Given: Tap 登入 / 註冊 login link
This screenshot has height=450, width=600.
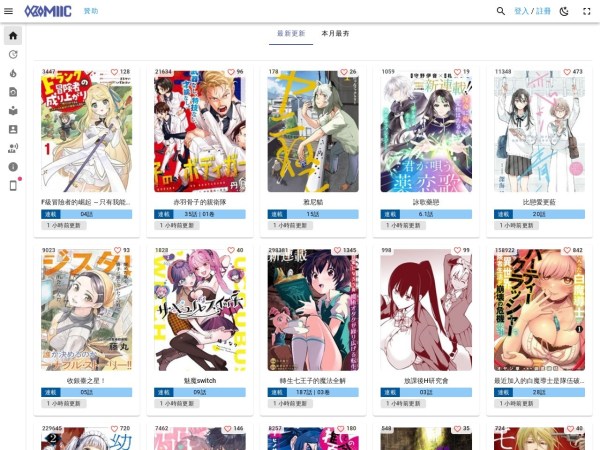Looking at the screenshot, I should (x=532, y=11).
